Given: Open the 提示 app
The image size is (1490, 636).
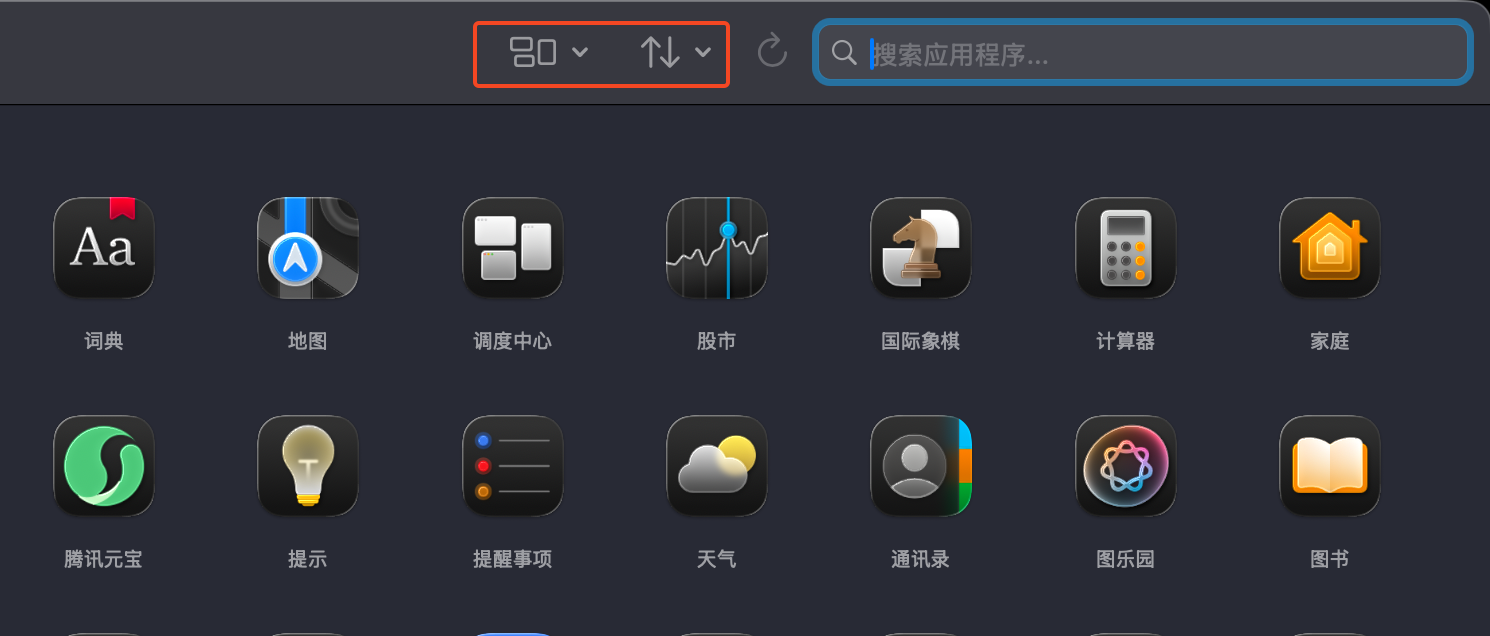Looking at the screenshot, I should (x=308, y=467).
